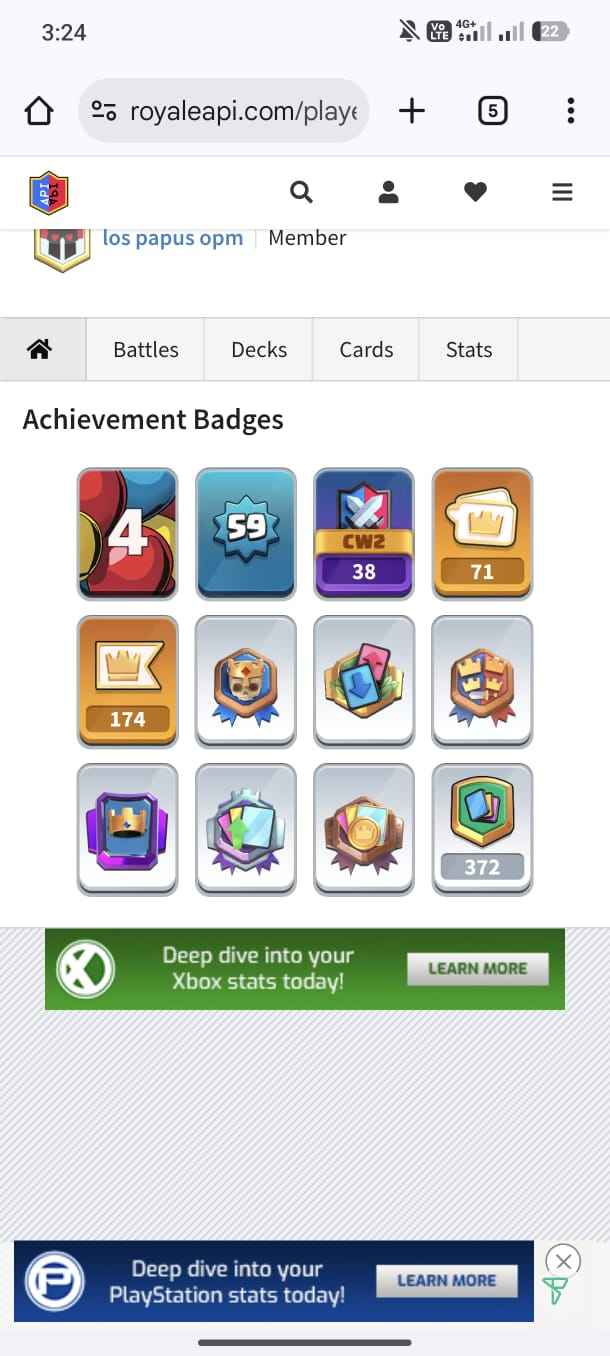Image resolution: width=610 pixels, height=1356 pixels.
Task: Switch to the Battles tab
Action: pyautogui.click(x=146, y=349)
